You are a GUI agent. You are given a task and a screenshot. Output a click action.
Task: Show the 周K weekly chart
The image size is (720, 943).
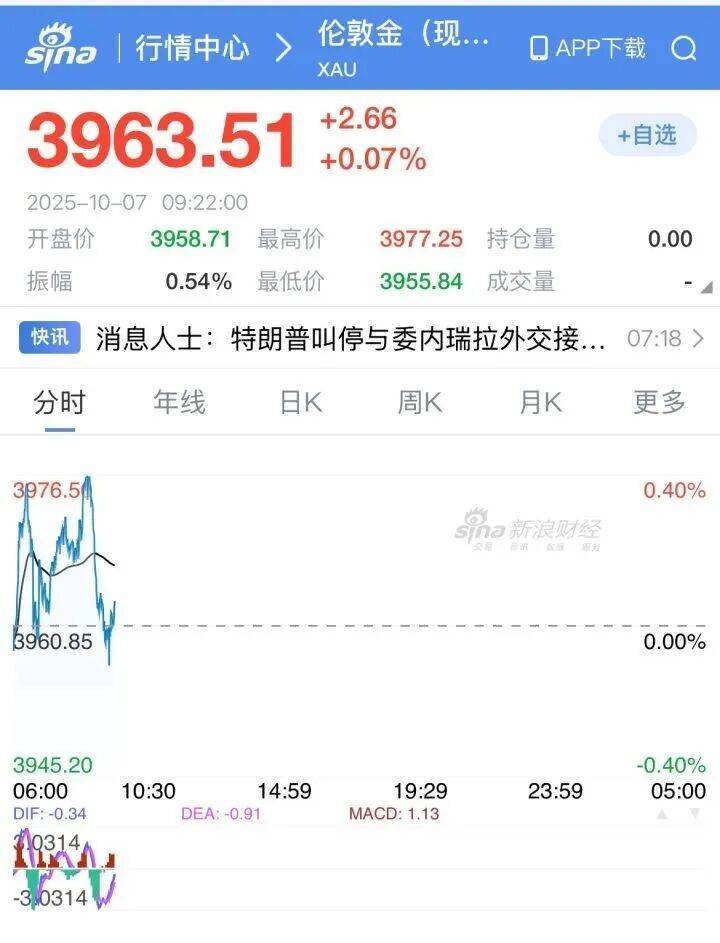(420, 402)
